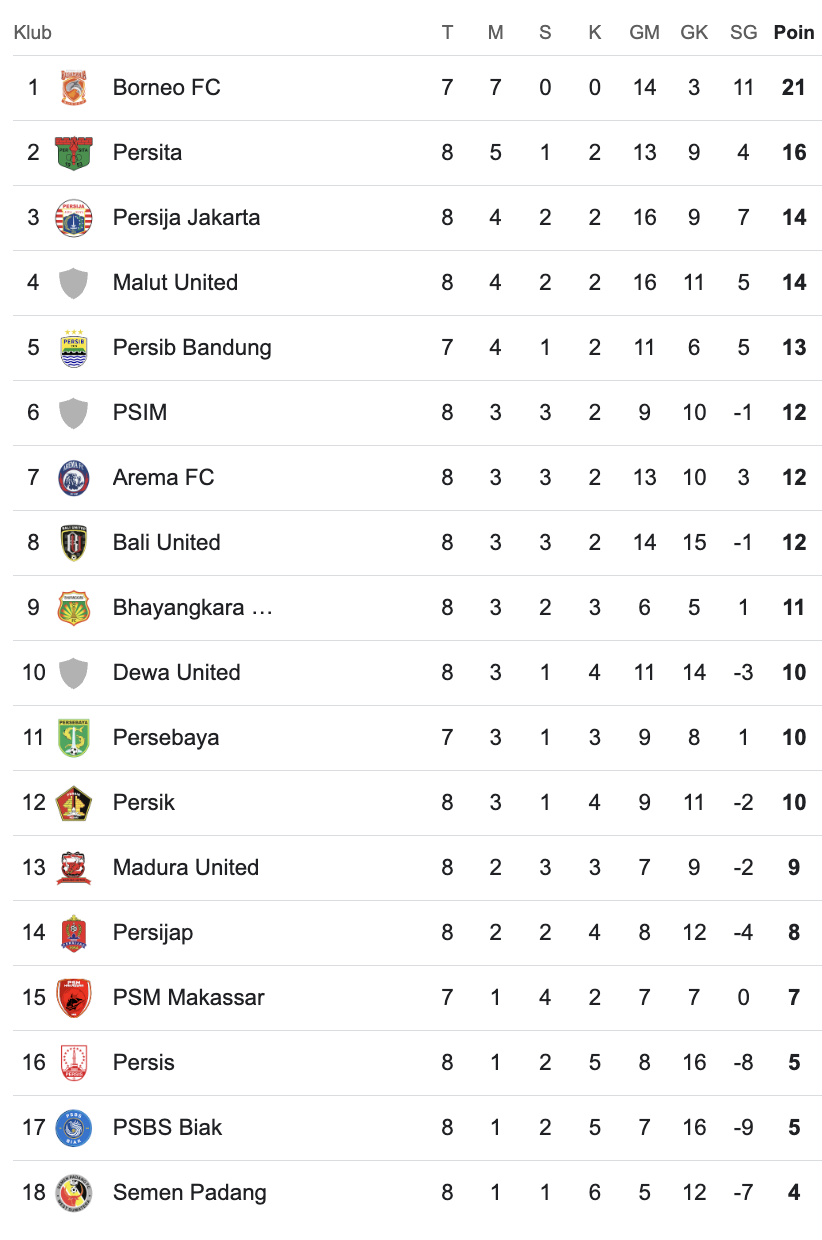Select Arema FC from the table
The image size is (822, 1240).
[163, 478]
